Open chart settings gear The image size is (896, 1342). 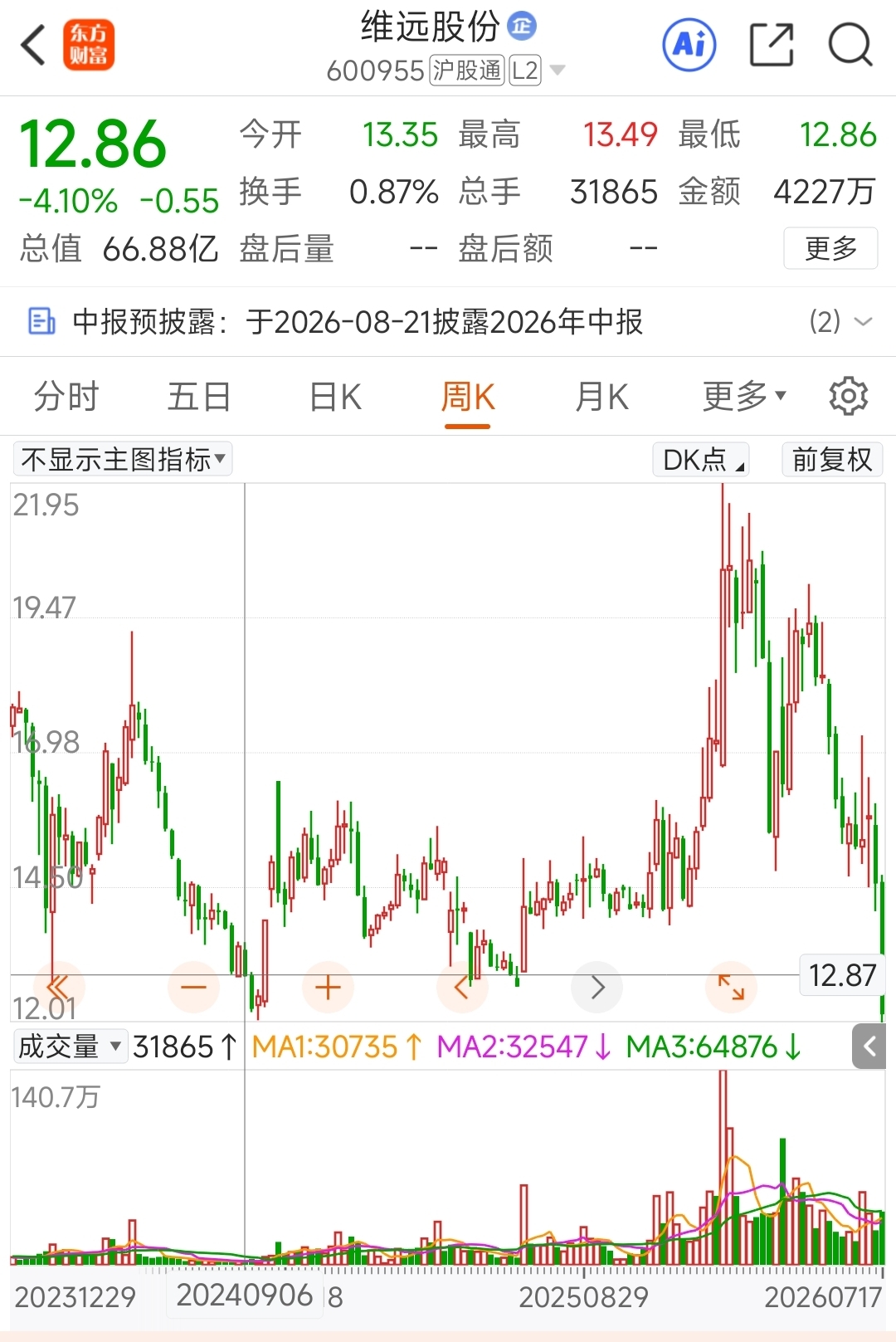pyautogui.click(x=849, y=396)
